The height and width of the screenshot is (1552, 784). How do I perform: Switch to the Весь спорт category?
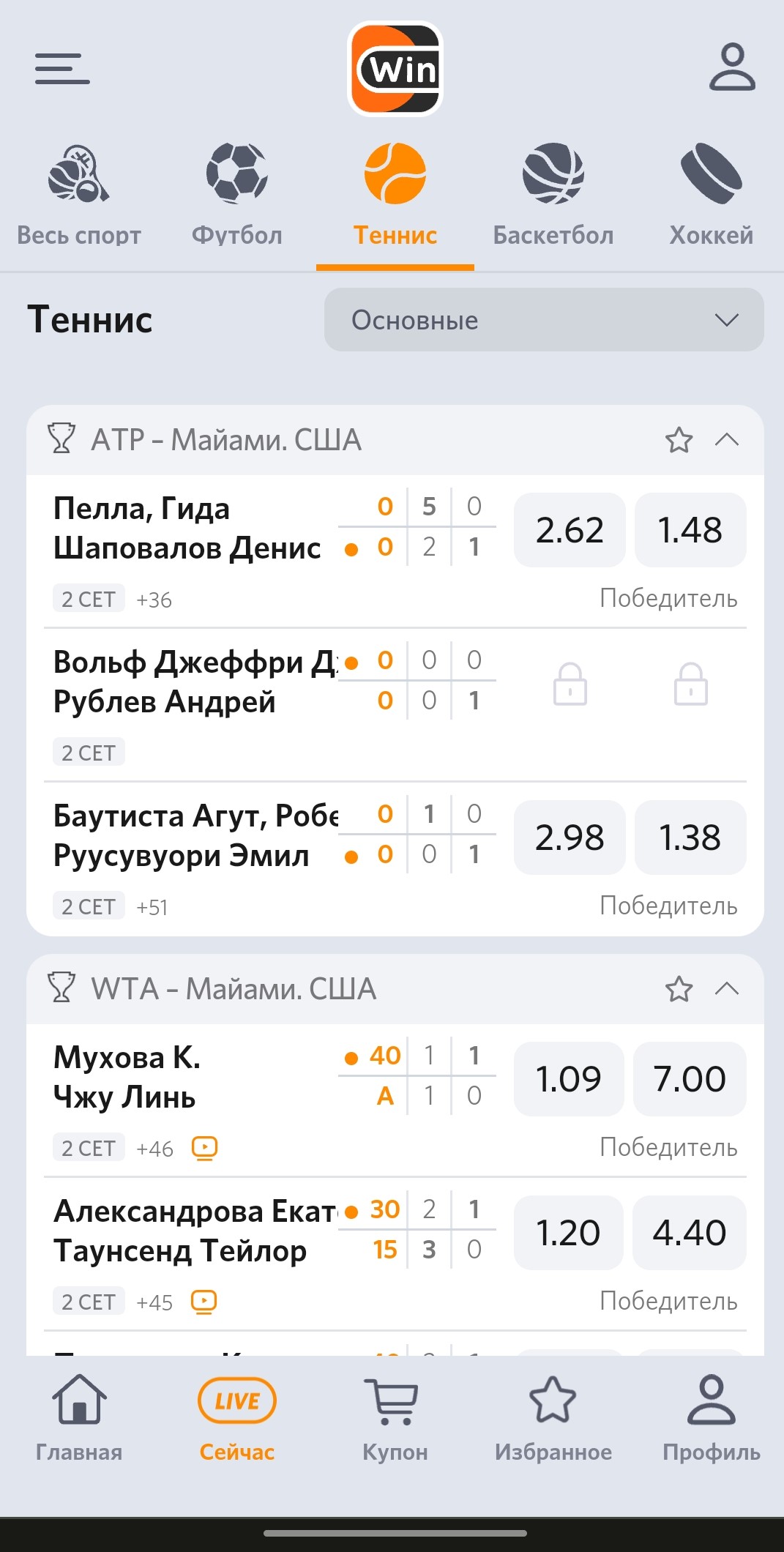click(x=79, y=195)
